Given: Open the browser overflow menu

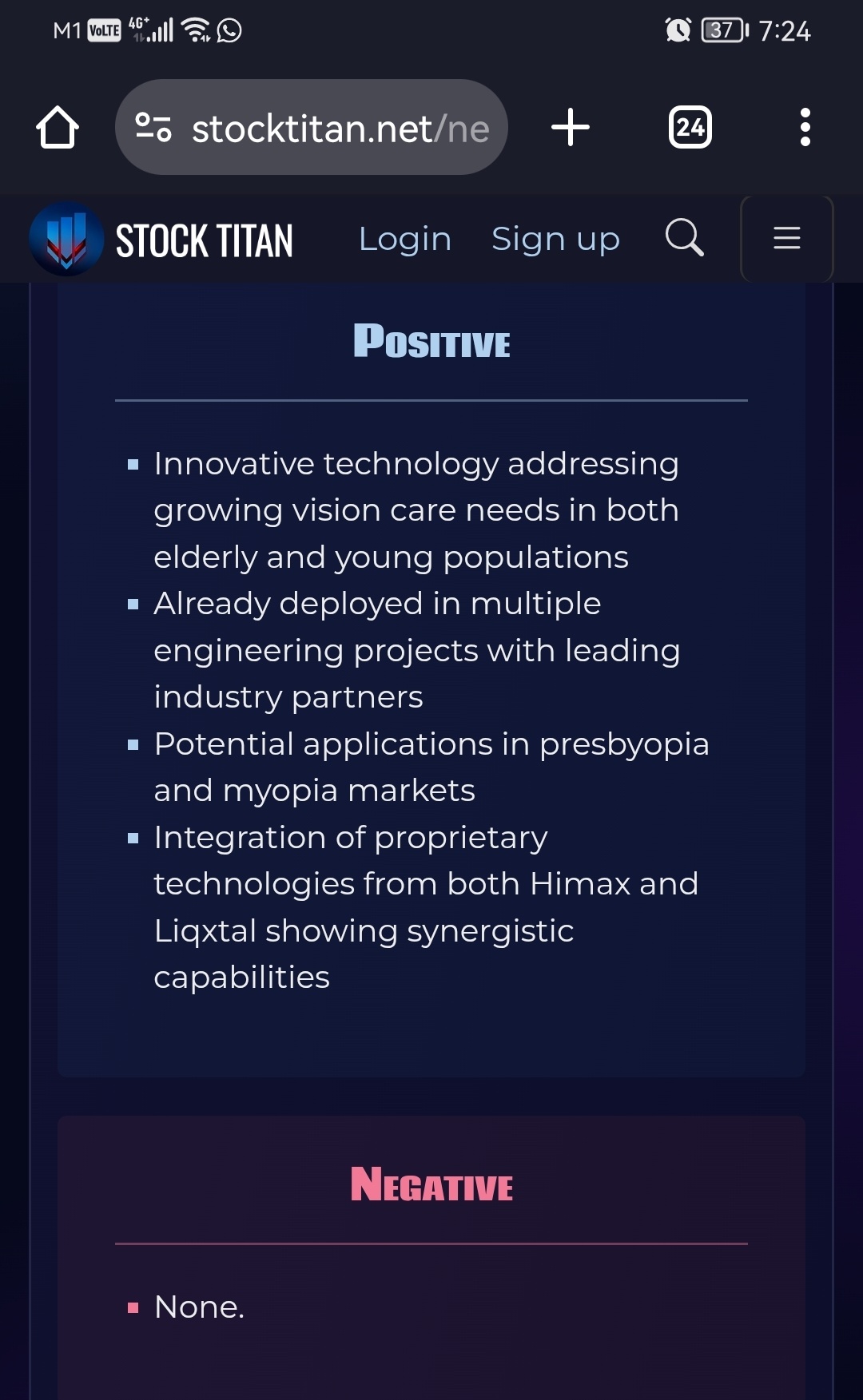Looking at the screenshot, I should [805, 127].
